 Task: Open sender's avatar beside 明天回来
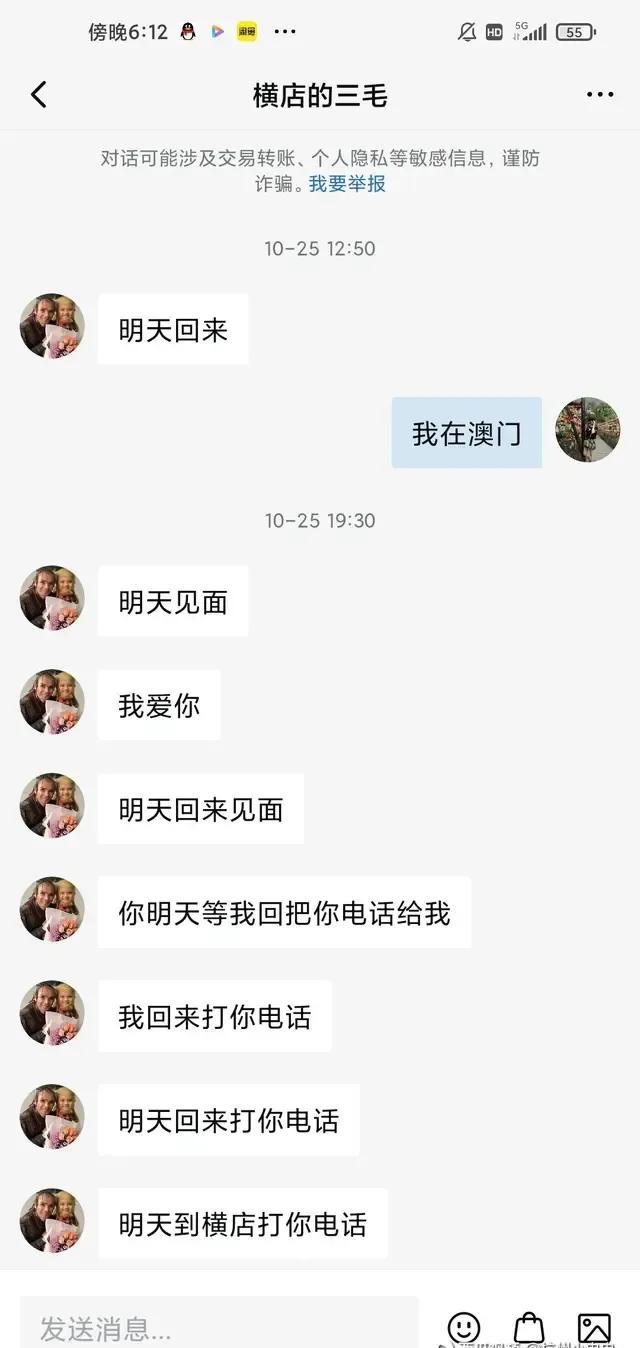52,326
